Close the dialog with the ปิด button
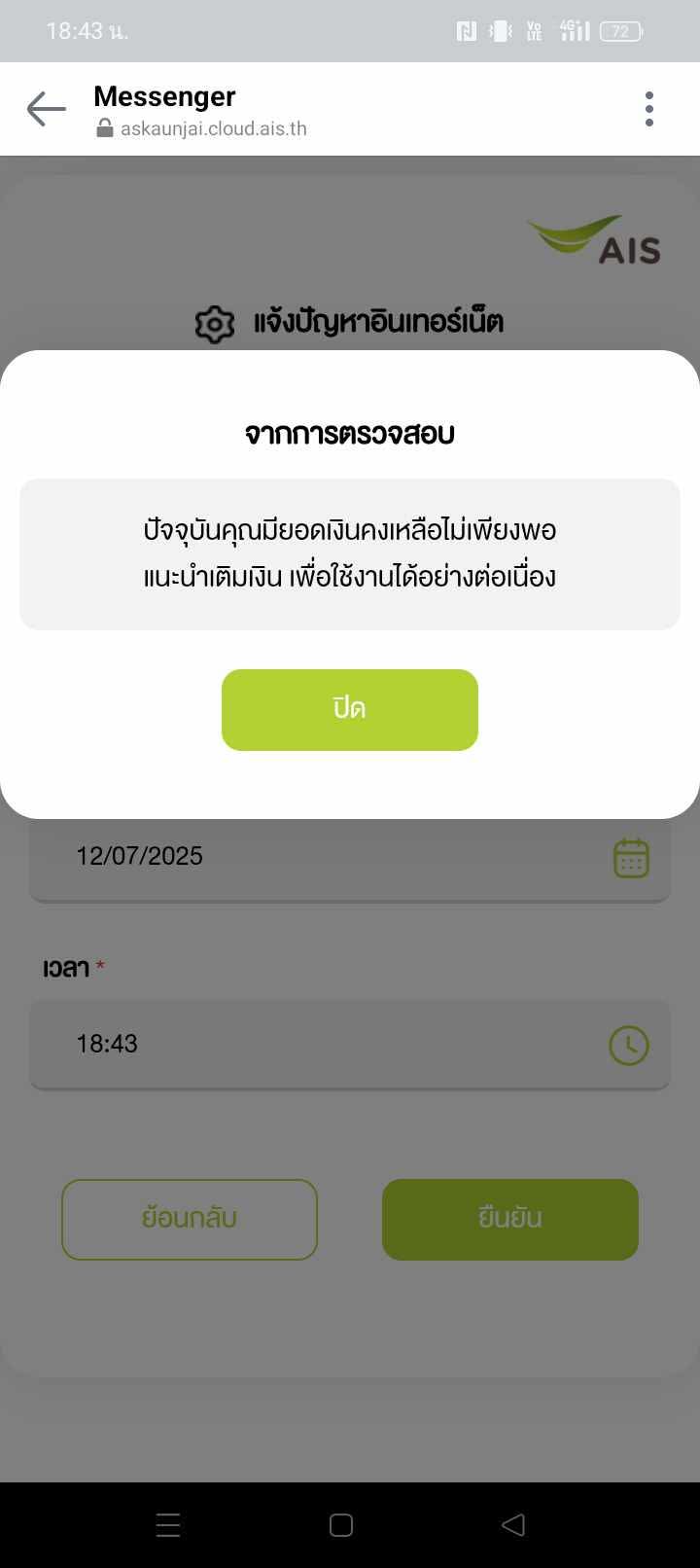 [x=350, y=709]
